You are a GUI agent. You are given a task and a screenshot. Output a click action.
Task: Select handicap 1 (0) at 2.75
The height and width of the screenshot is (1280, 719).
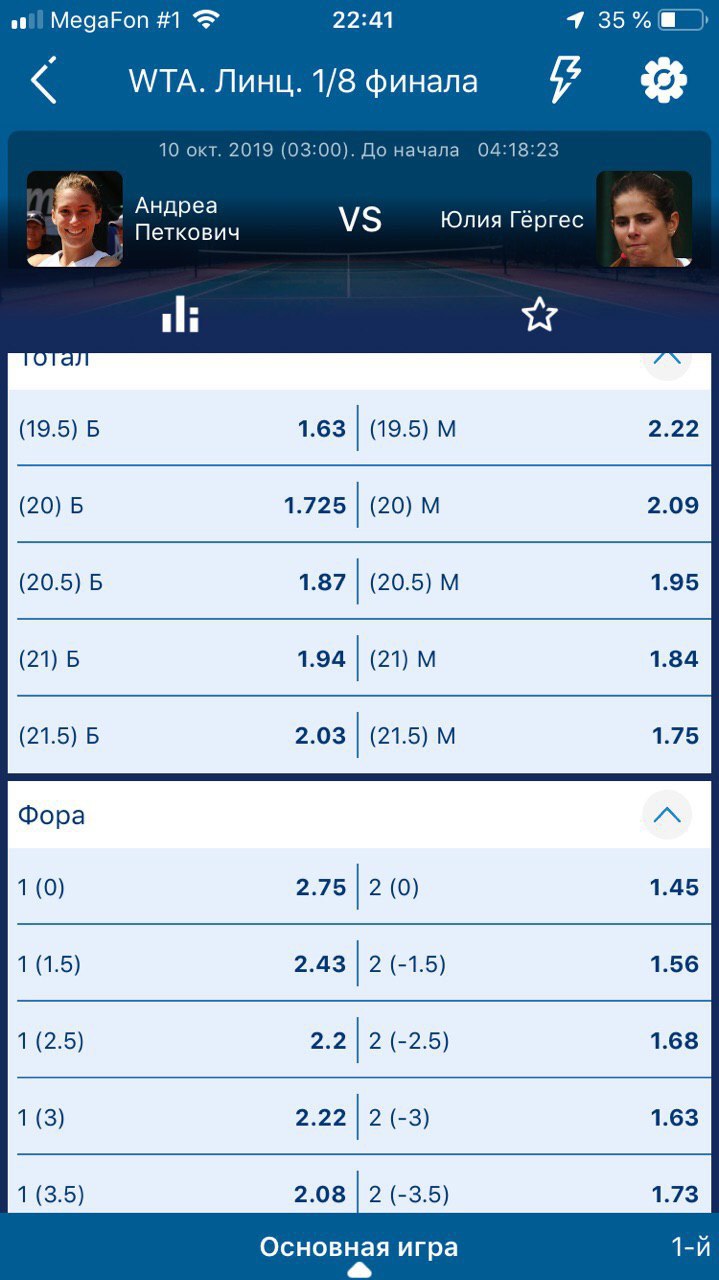(182, 887)
